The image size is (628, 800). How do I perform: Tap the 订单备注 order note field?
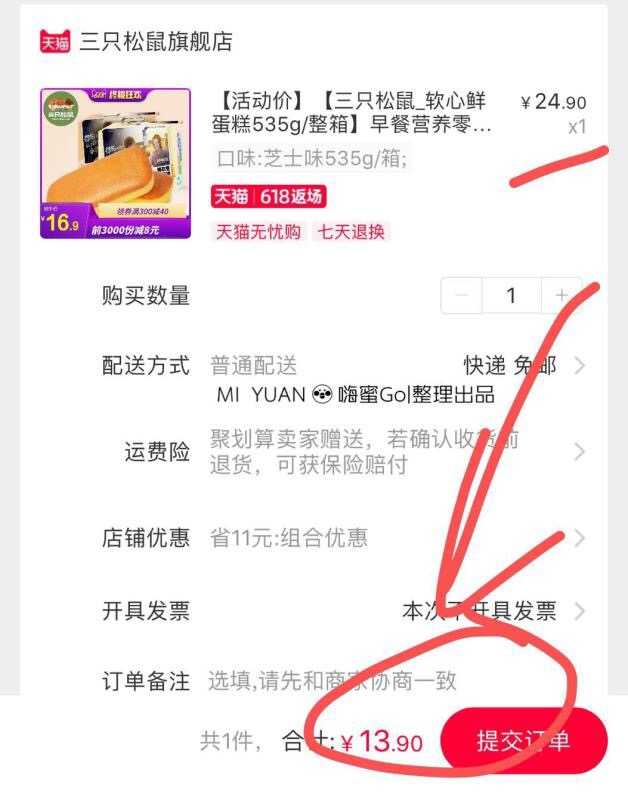(380, 681)
